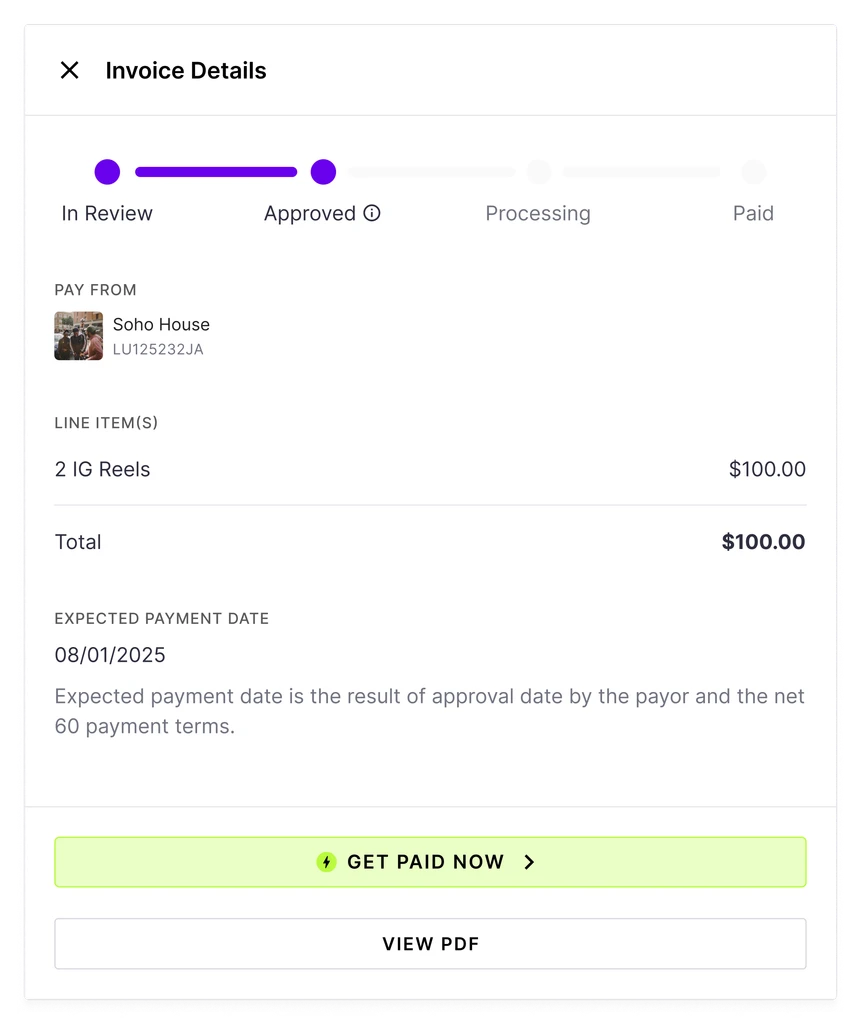Screen dimensions: 861x1024
Task: Click the info icon next to Approved
Action: click(x=371, y=213)
